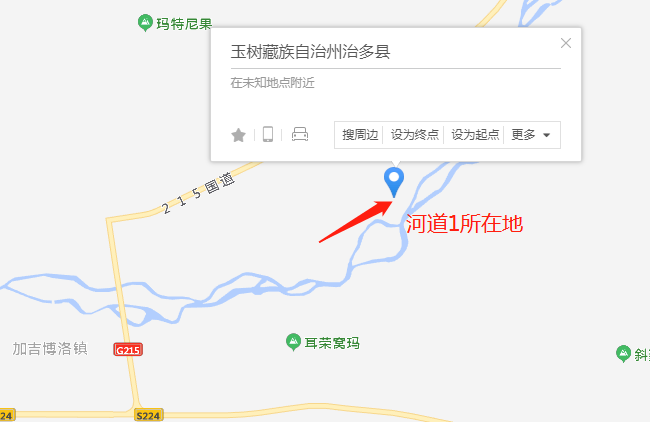The height and width of the screenshot is (422, 650).
Task: Select 设为起点 to set as start point
Action: point(475,135)
